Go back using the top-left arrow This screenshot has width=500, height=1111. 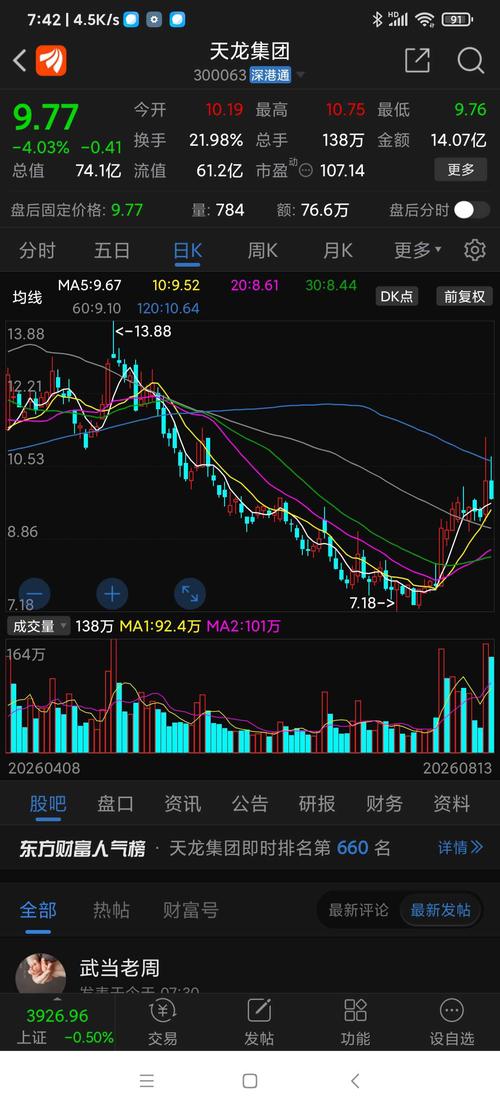20,61
